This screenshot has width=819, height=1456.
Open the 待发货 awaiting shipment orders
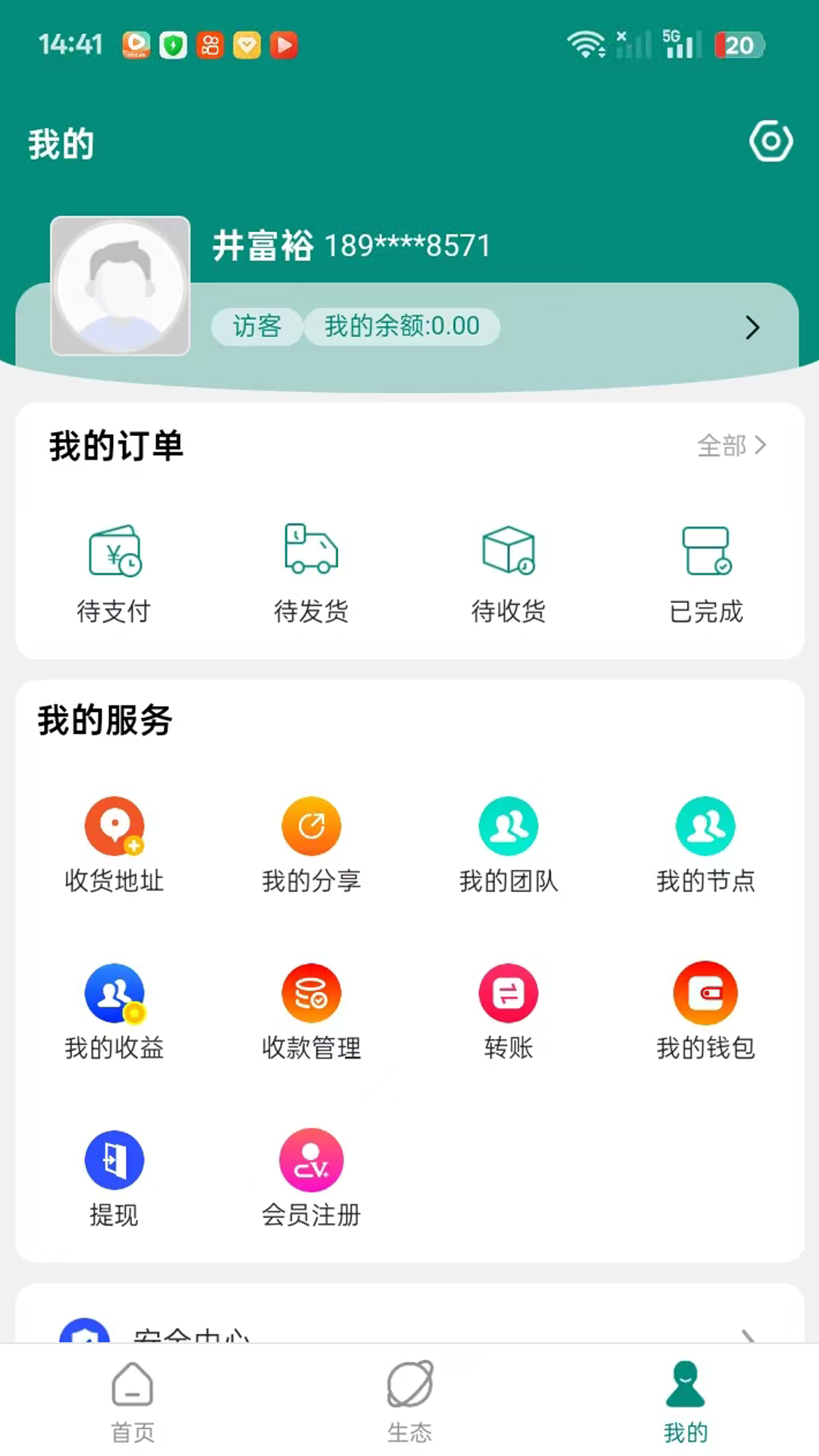(312, 573)
